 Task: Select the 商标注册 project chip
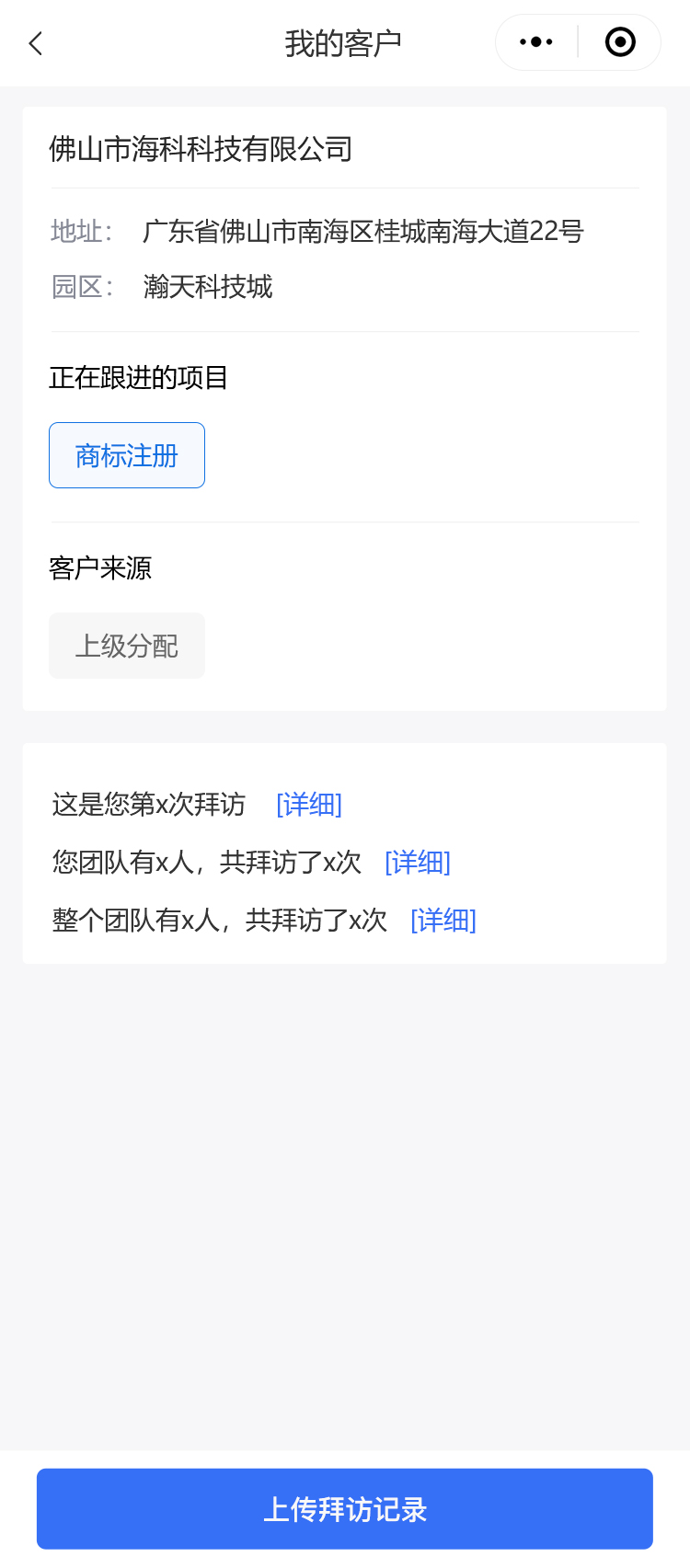tap(127, 455)
